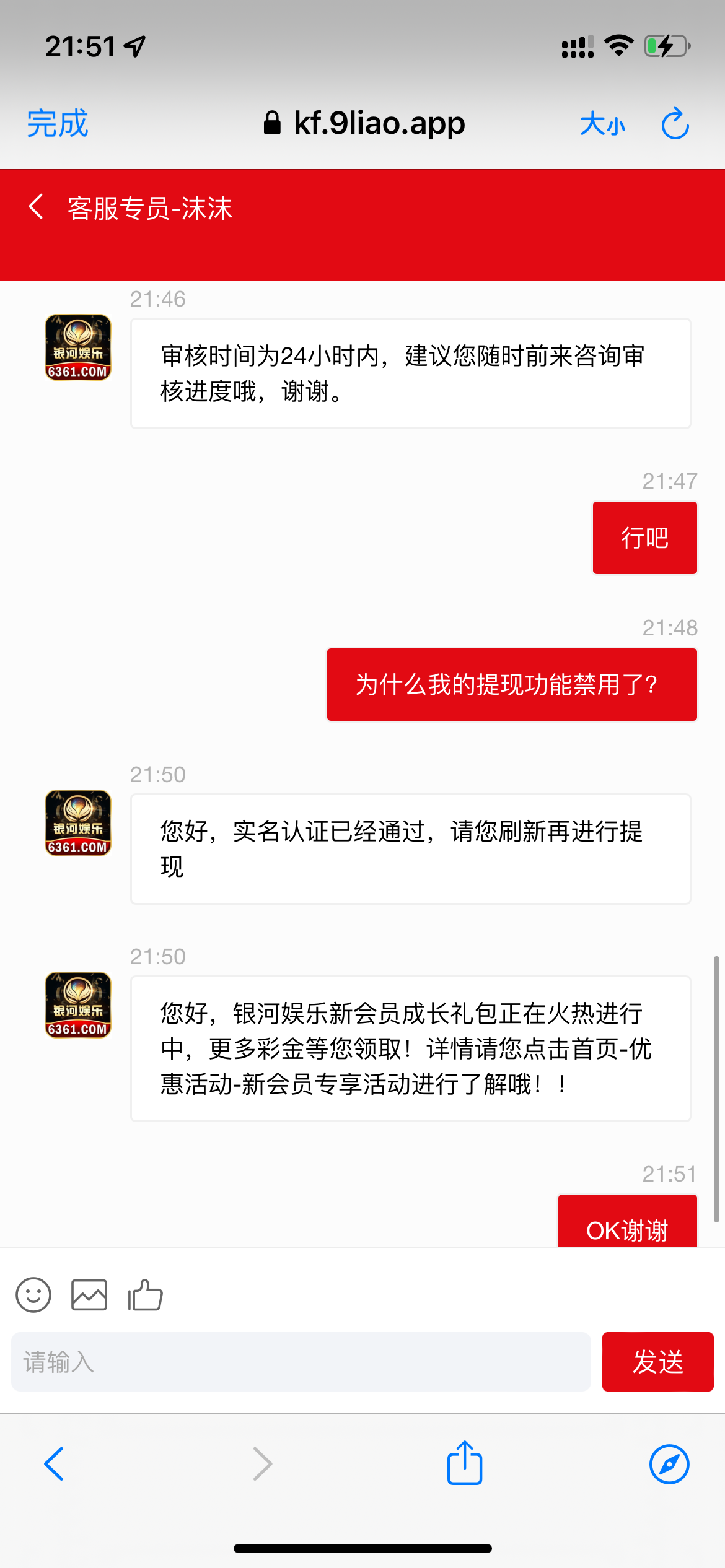725x1568 pixels.
Task: Tap the 银河娱乐 avatar next to 21:50 message
Action: (x=77, y=822)
